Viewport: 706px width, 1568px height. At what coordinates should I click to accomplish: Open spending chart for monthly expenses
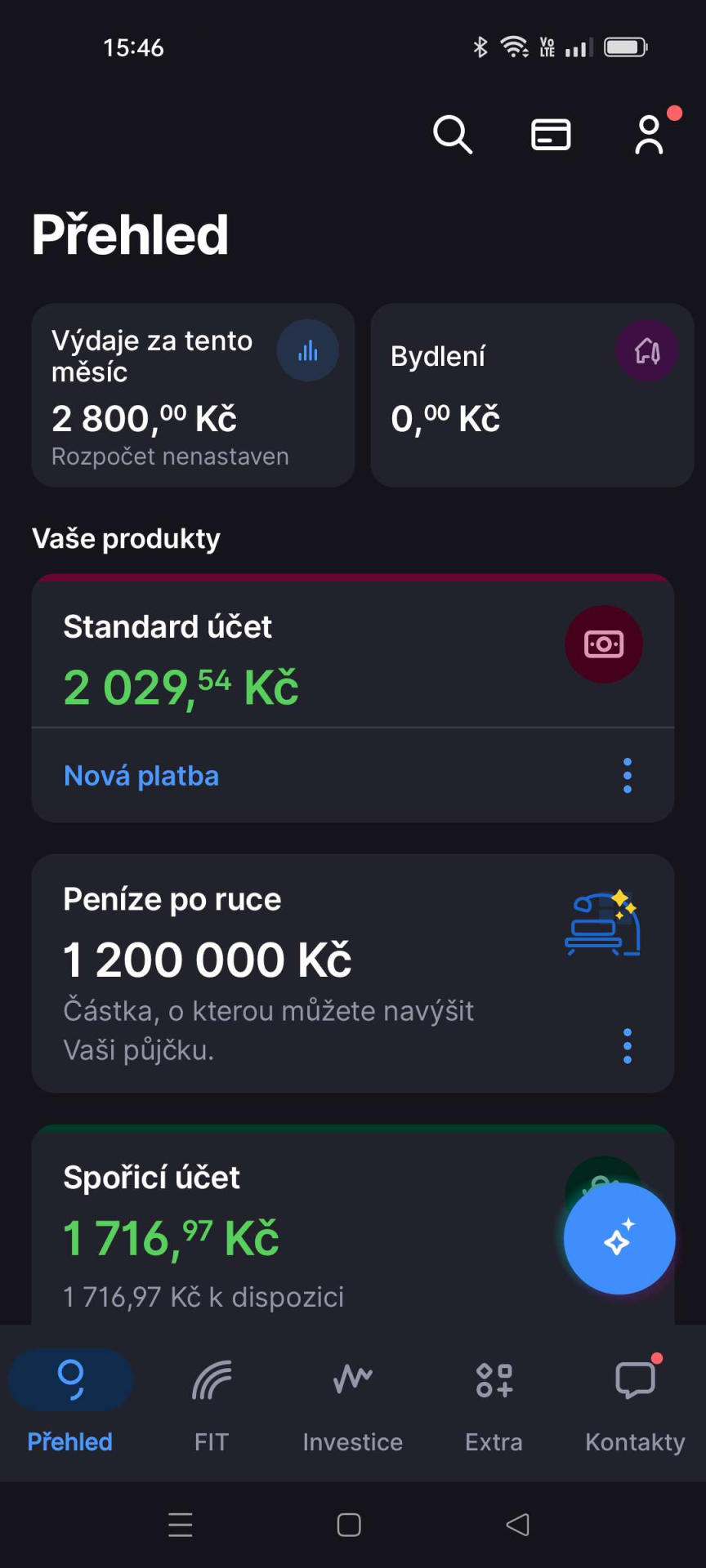(x=307, y=350)
